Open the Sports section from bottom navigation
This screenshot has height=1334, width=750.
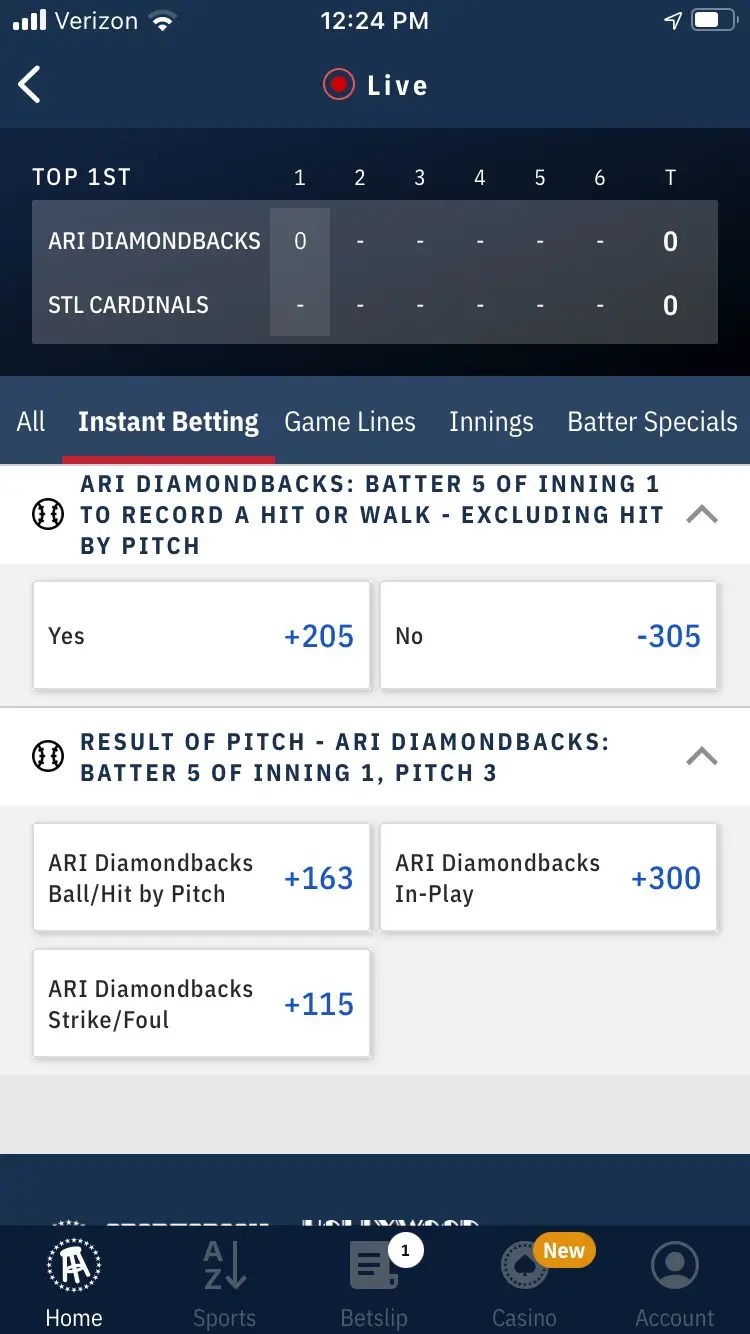pos(223,1280)
